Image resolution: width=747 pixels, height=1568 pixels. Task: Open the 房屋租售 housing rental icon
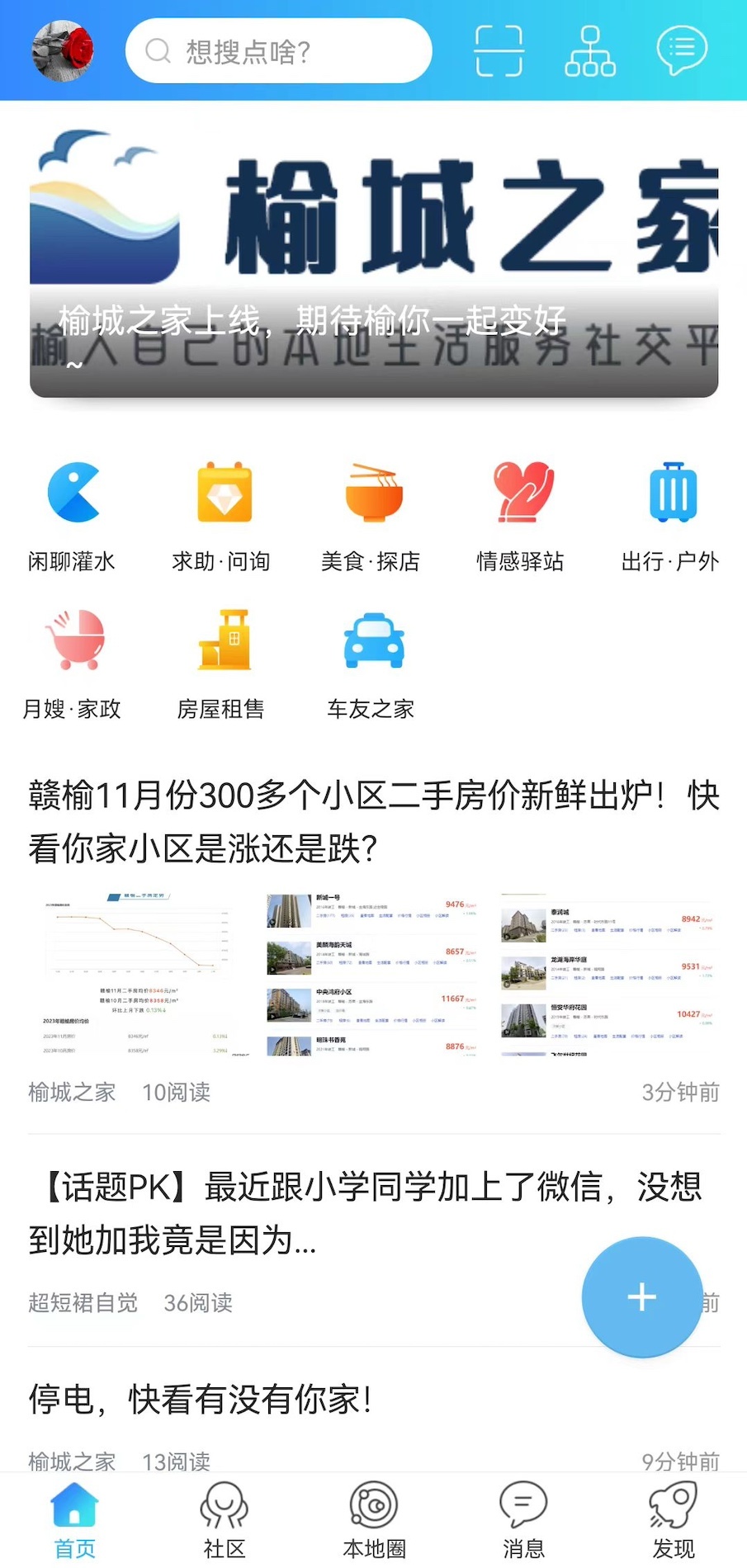point(223,640)
